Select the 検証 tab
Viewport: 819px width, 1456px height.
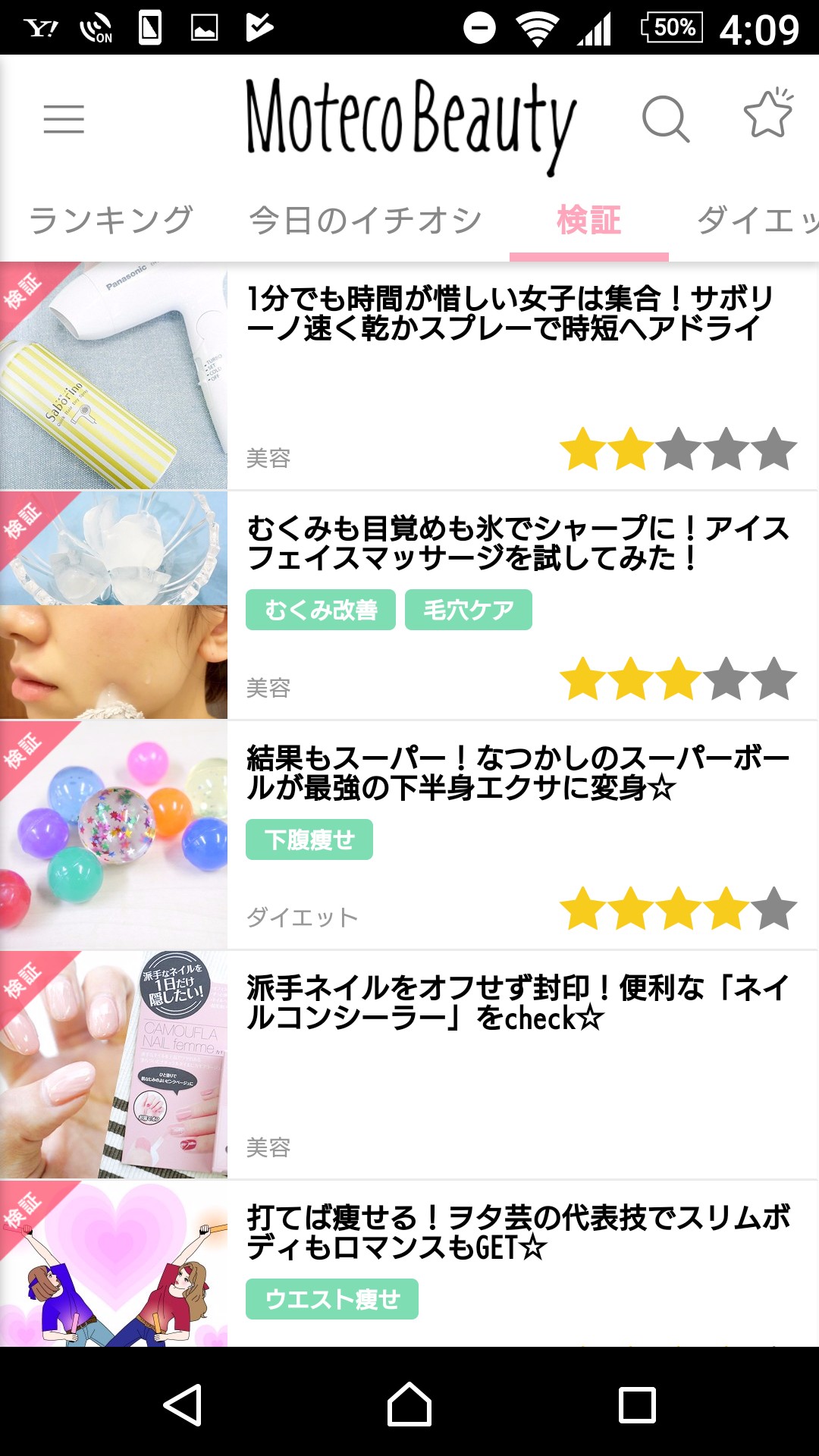[589, 221]
